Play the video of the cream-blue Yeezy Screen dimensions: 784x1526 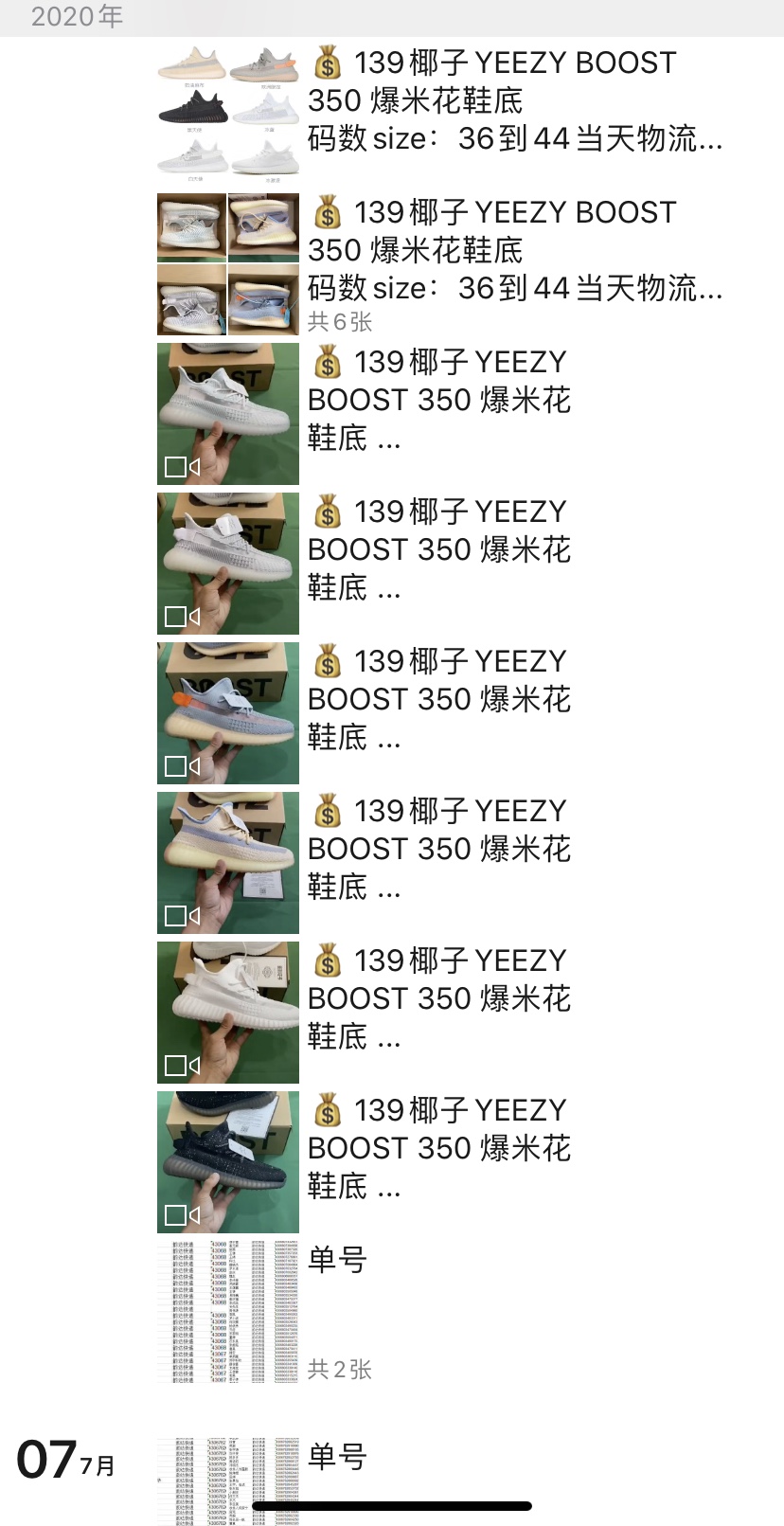[x=228, y=863]
